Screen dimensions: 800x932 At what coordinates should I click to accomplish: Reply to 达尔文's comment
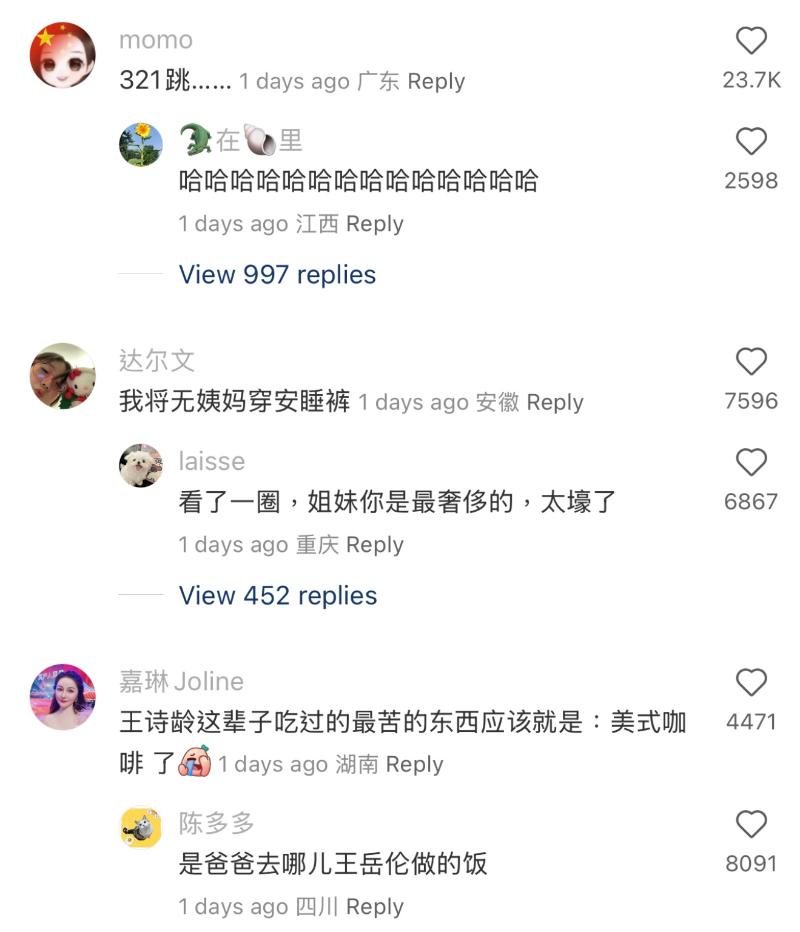[x=555, y=402]
